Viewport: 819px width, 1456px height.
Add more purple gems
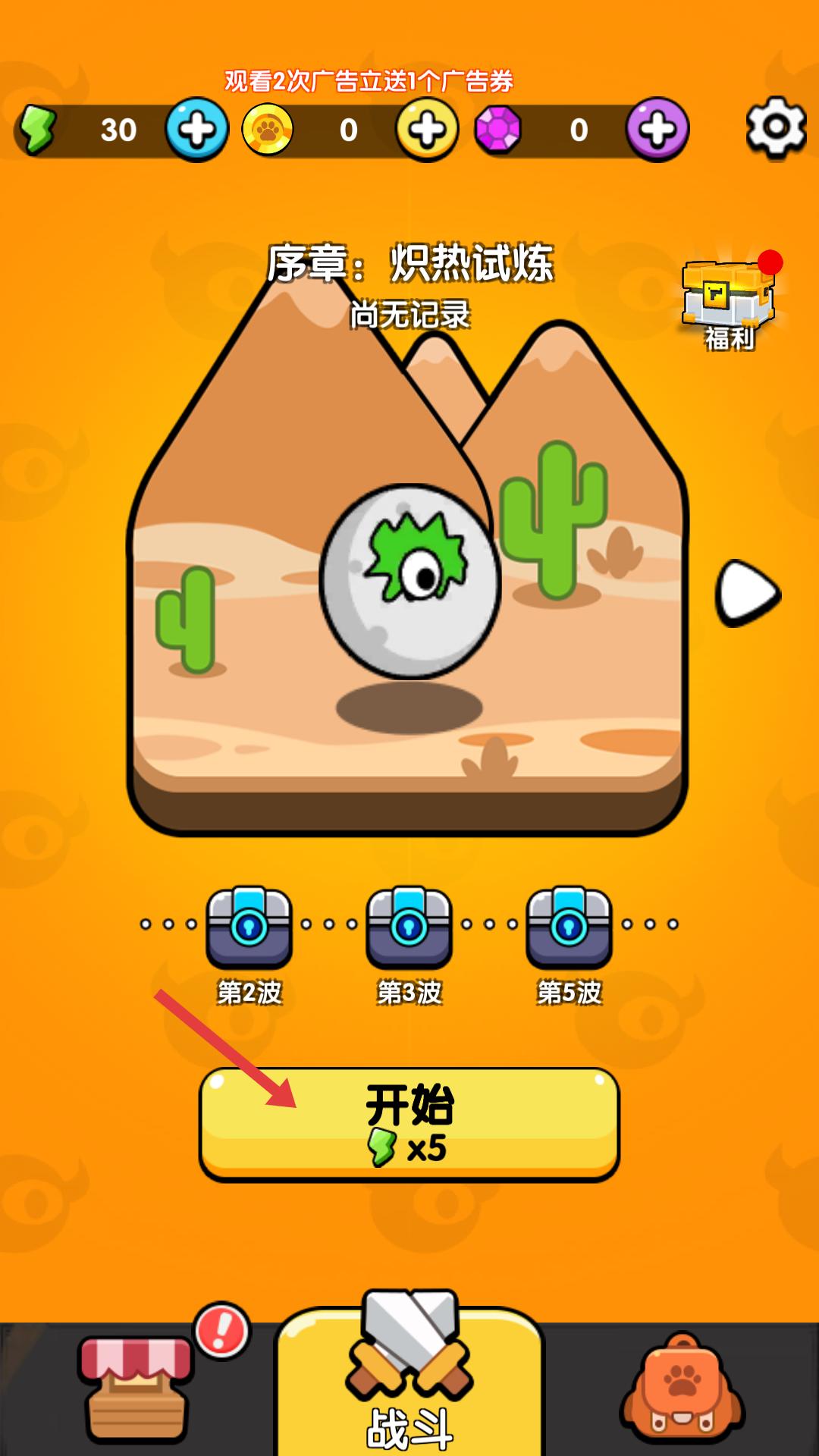(x=657, y=130)
